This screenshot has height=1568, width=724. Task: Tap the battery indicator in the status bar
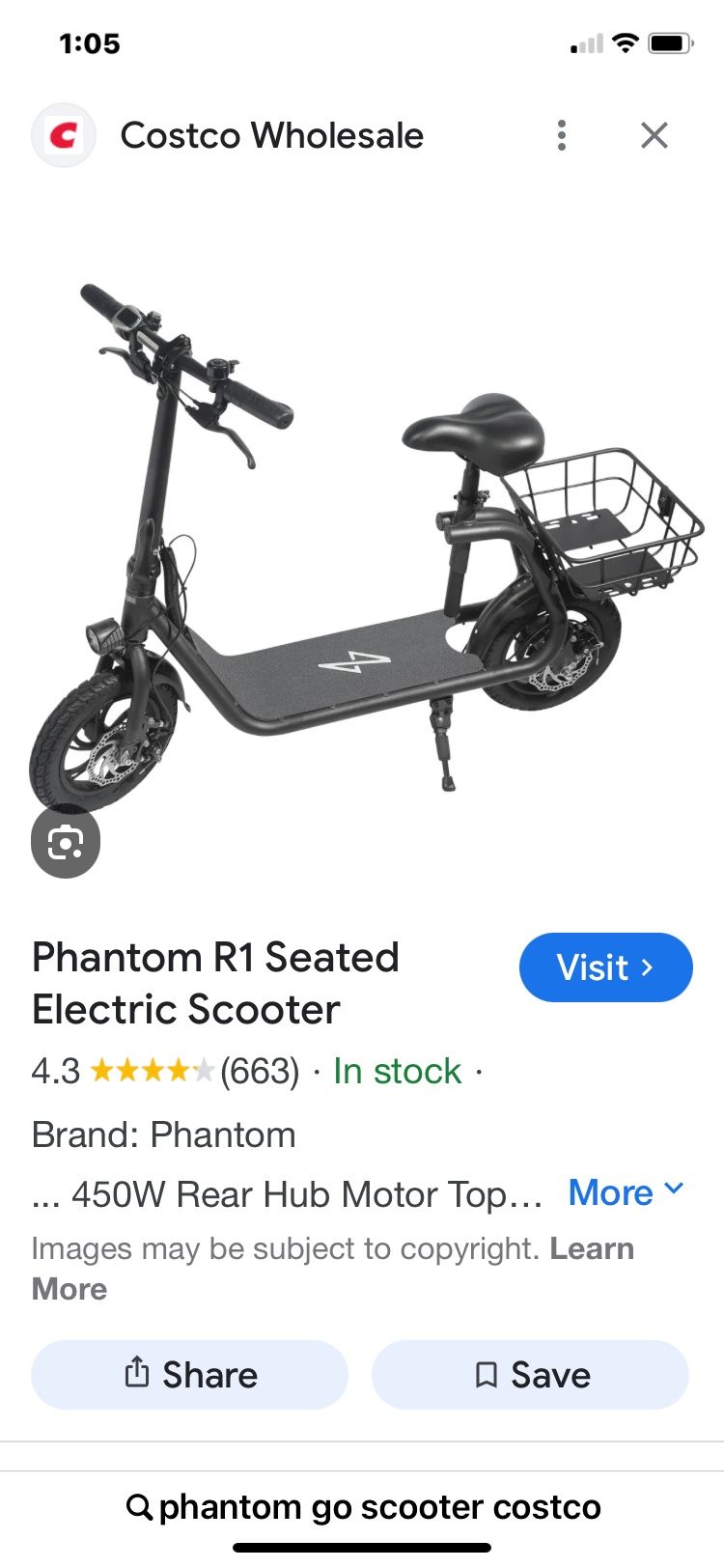click(x=668, y=42)
